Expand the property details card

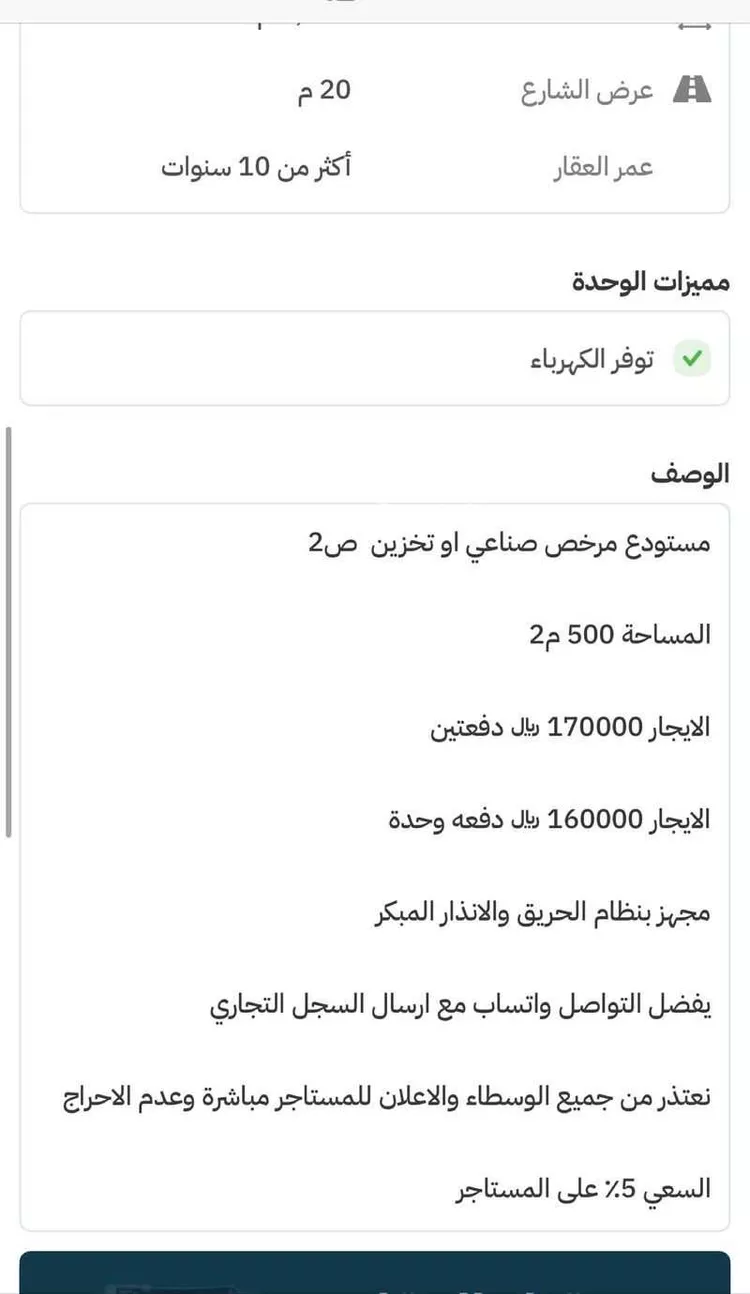375,110
